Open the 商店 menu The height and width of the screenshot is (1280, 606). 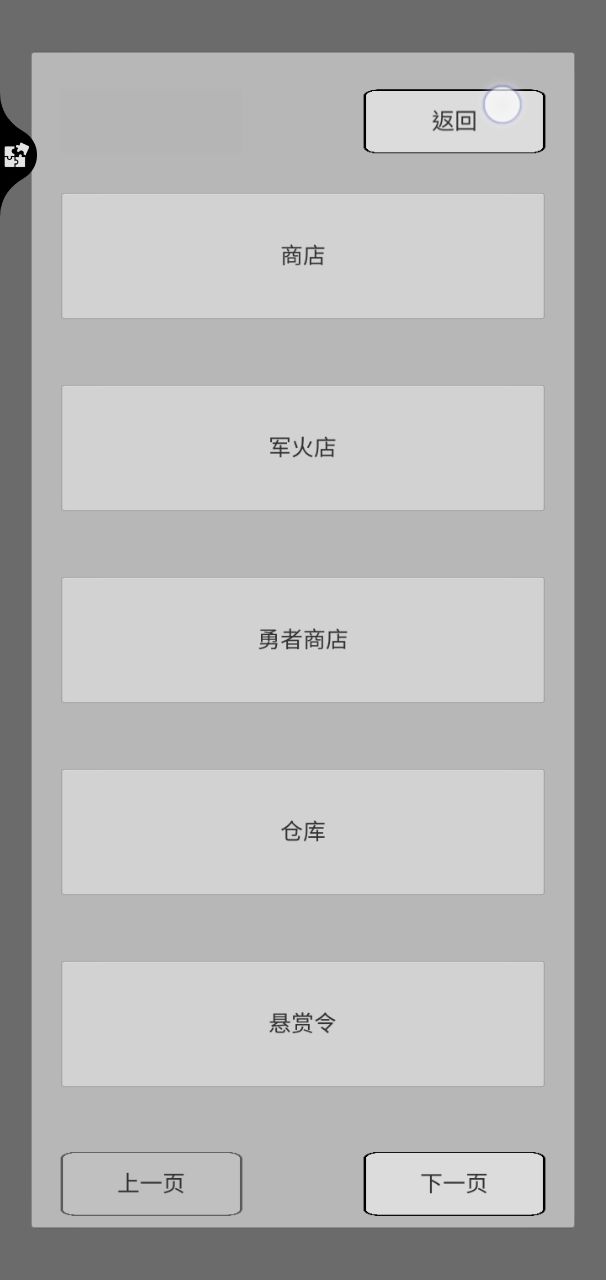302,256
